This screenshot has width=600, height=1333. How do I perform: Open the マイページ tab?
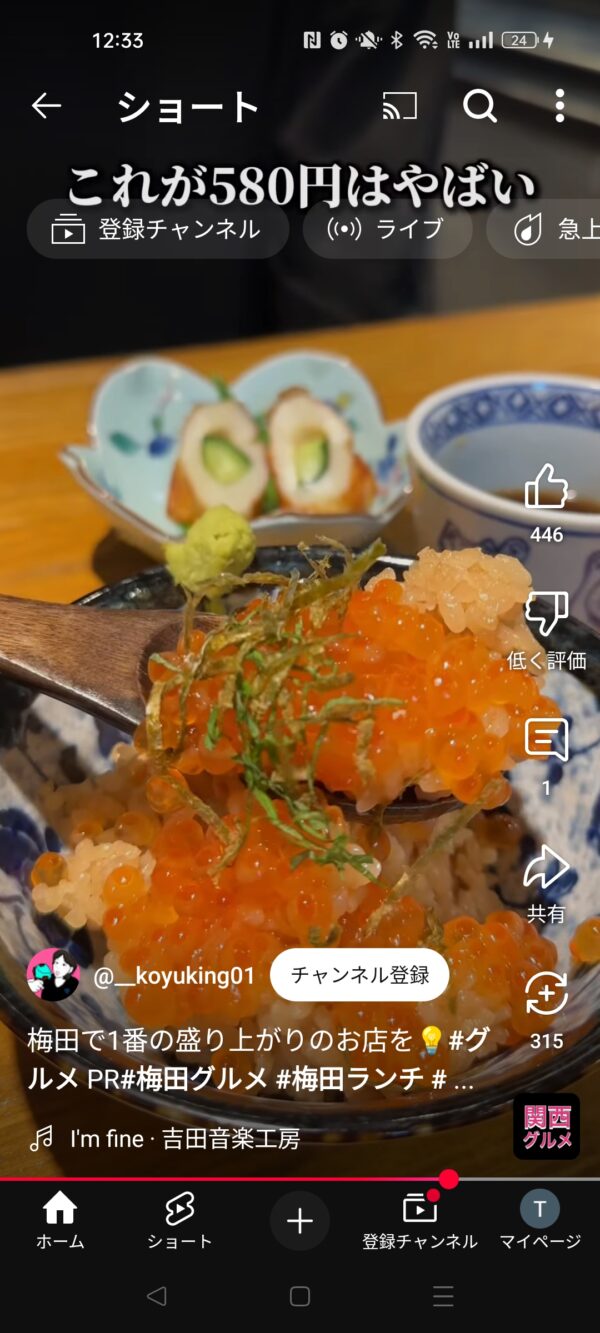point(540,1221)
